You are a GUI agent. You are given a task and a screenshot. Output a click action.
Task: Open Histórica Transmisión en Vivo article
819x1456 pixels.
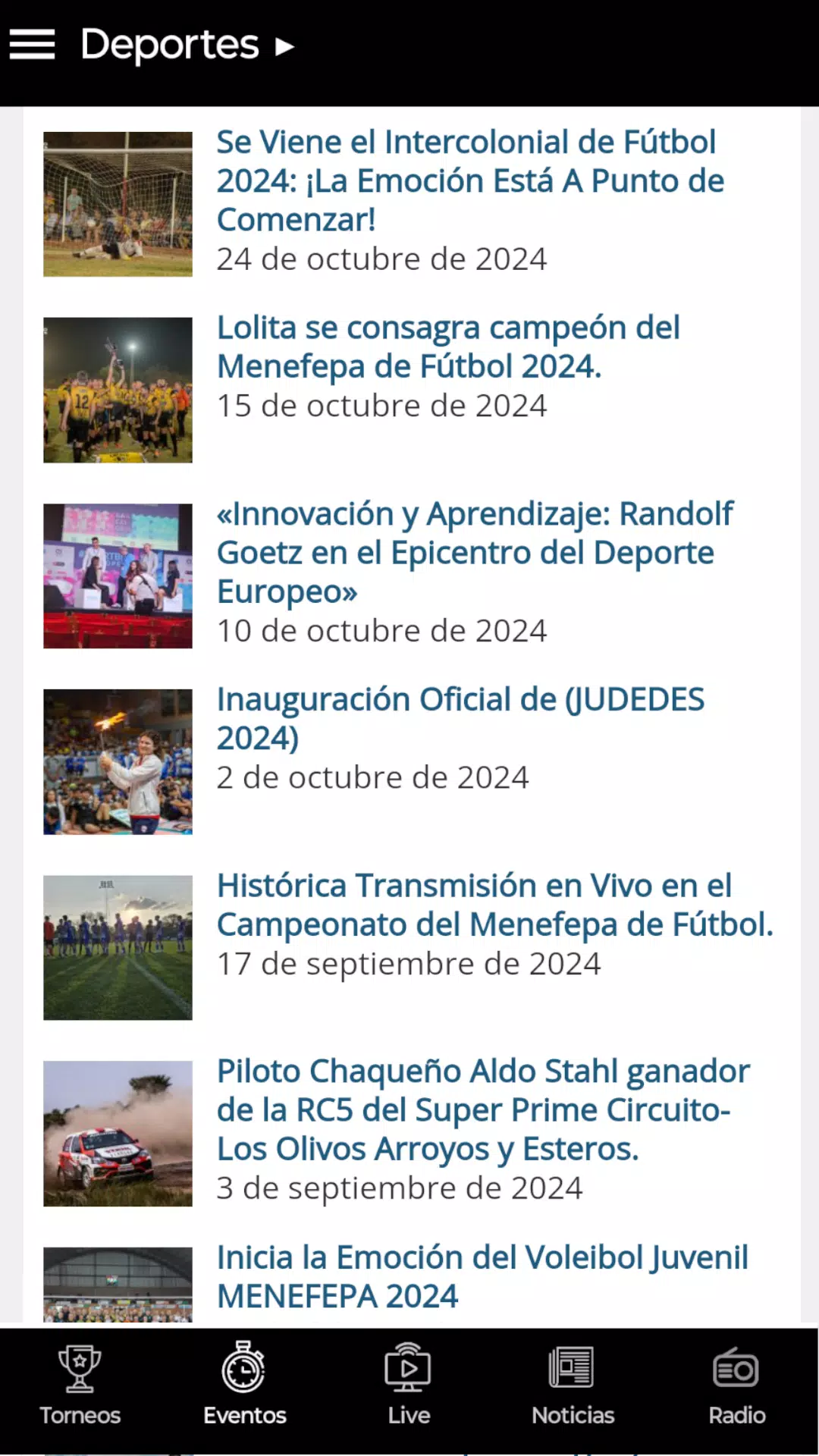pyautogui.click(x=495, y=905)
